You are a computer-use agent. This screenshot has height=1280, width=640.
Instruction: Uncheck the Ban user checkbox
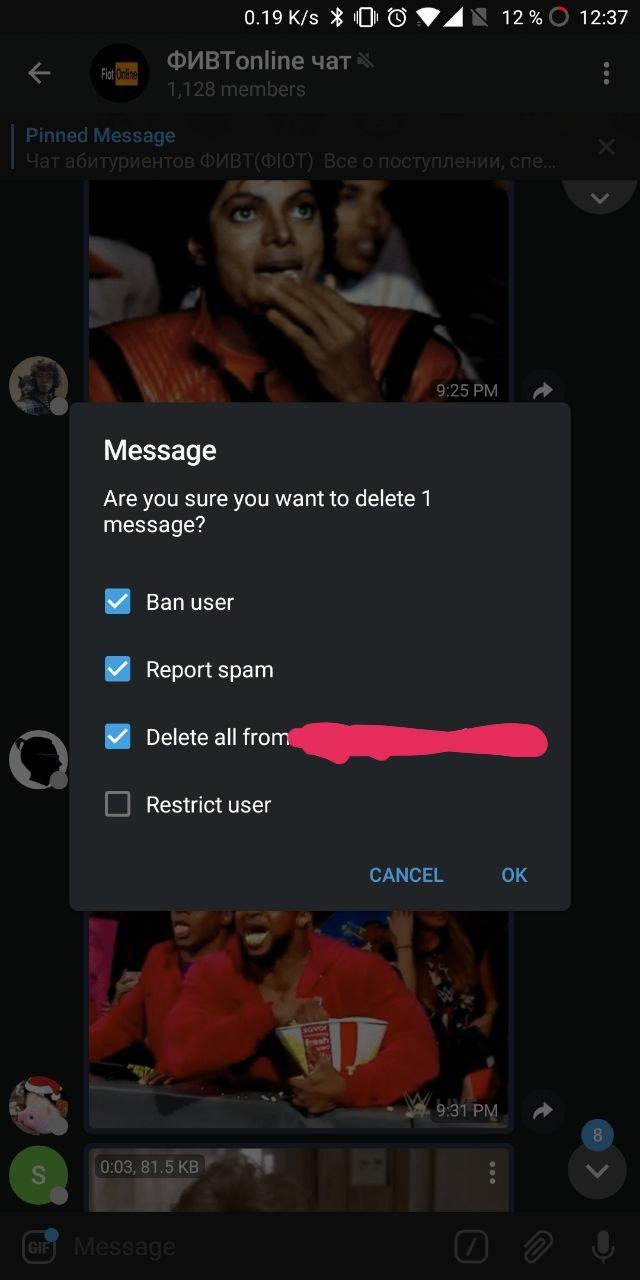tap(118, 602)
